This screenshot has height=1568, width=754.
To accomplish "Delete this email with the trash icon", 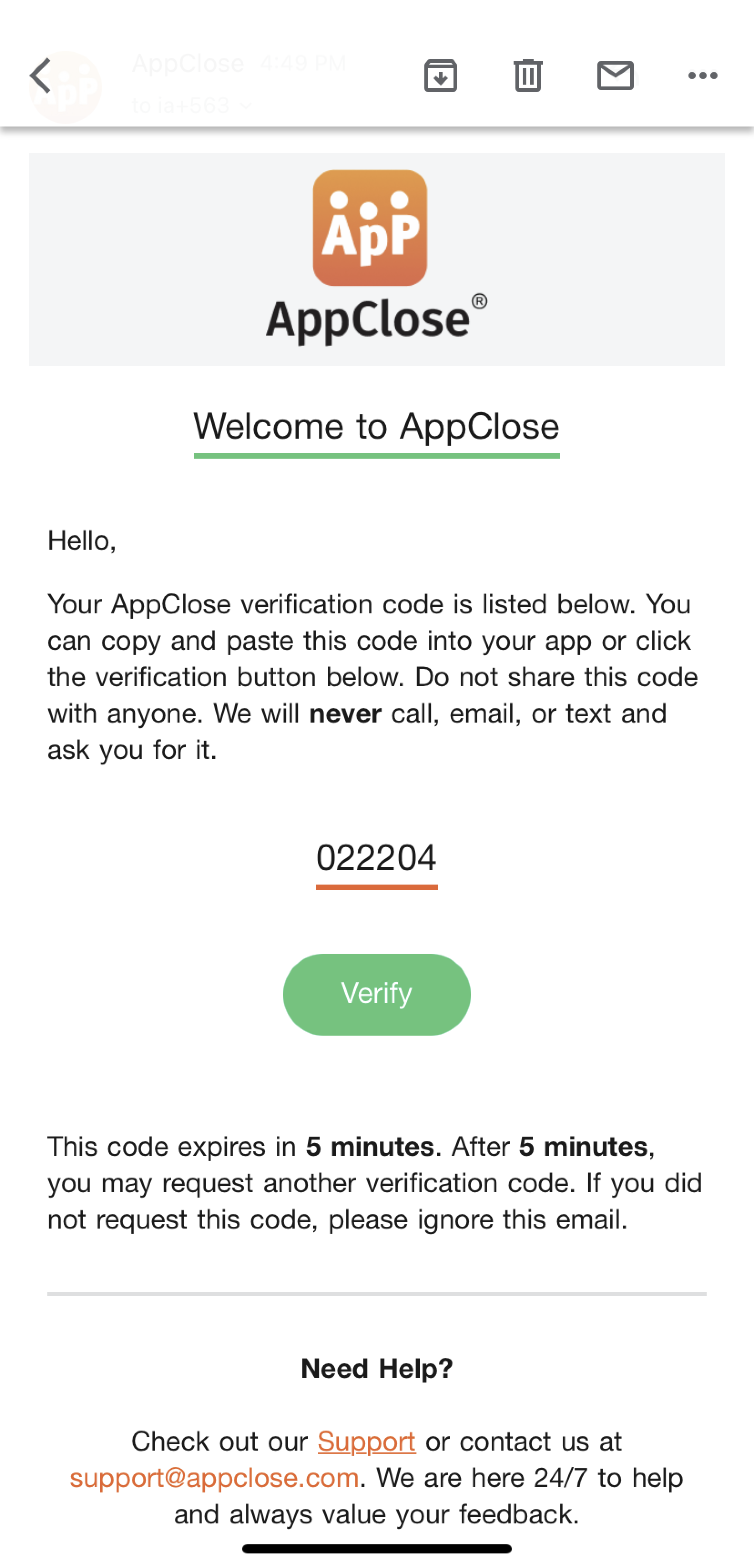I will [527, 76].
